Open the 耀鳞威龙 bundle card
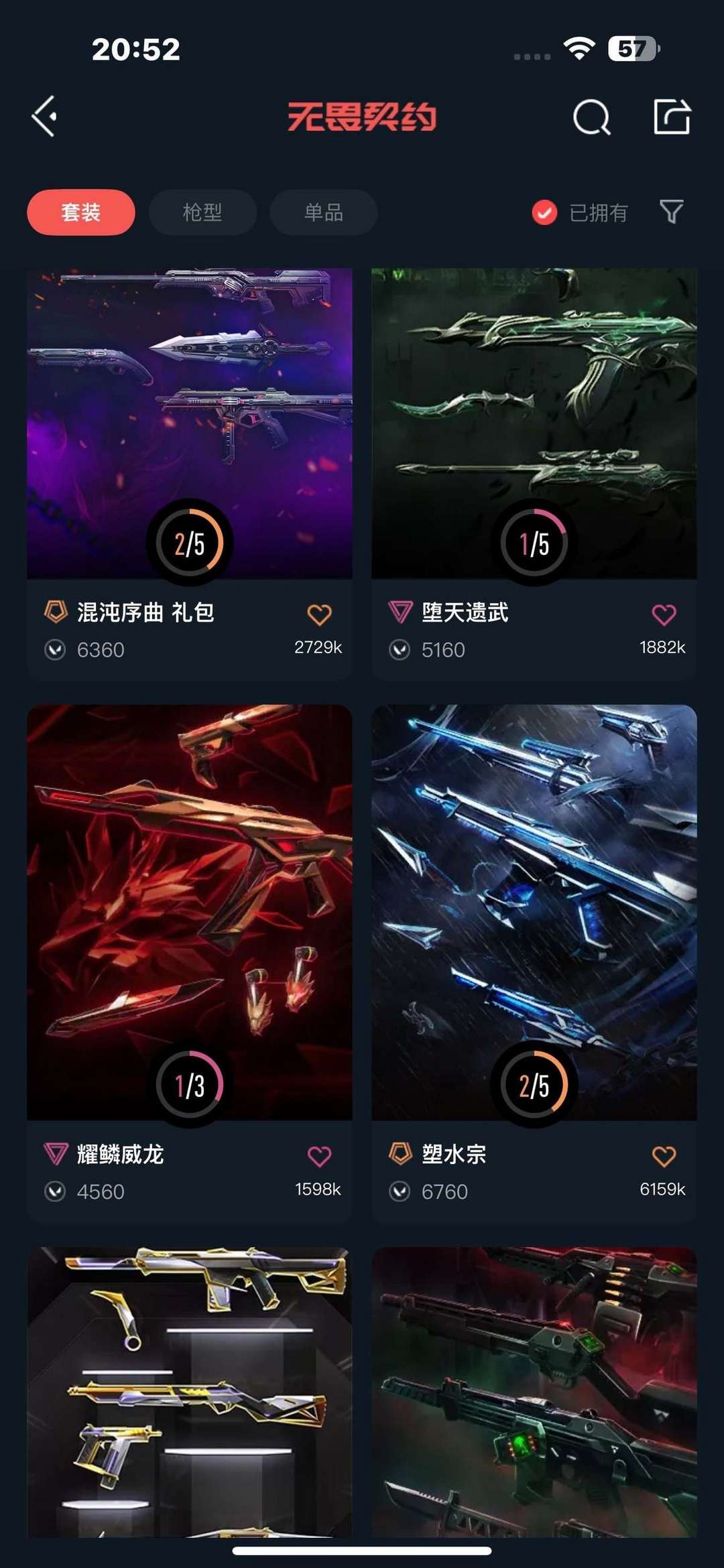 (x=189, y=911)
